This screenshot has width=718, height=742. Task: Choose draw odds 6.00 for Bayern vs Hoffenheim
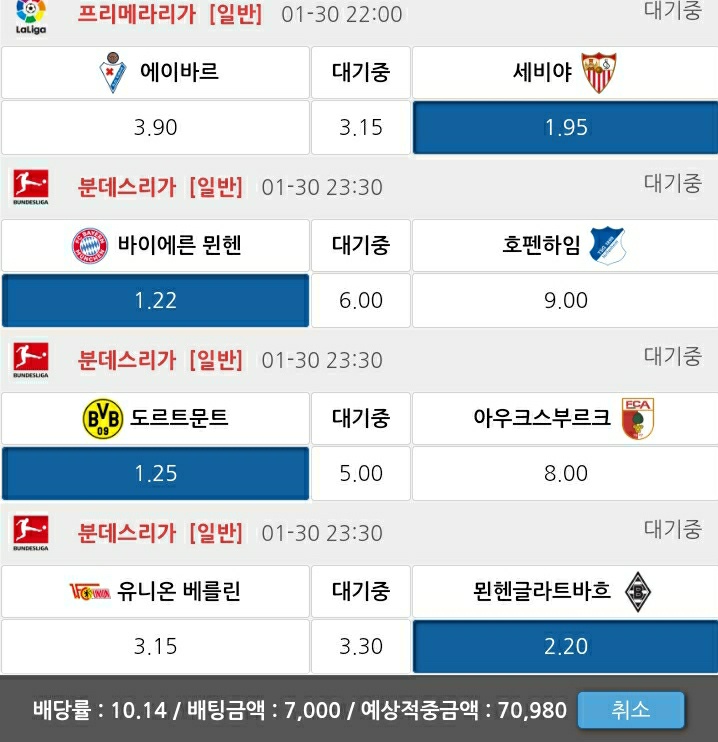pos(361,300)
